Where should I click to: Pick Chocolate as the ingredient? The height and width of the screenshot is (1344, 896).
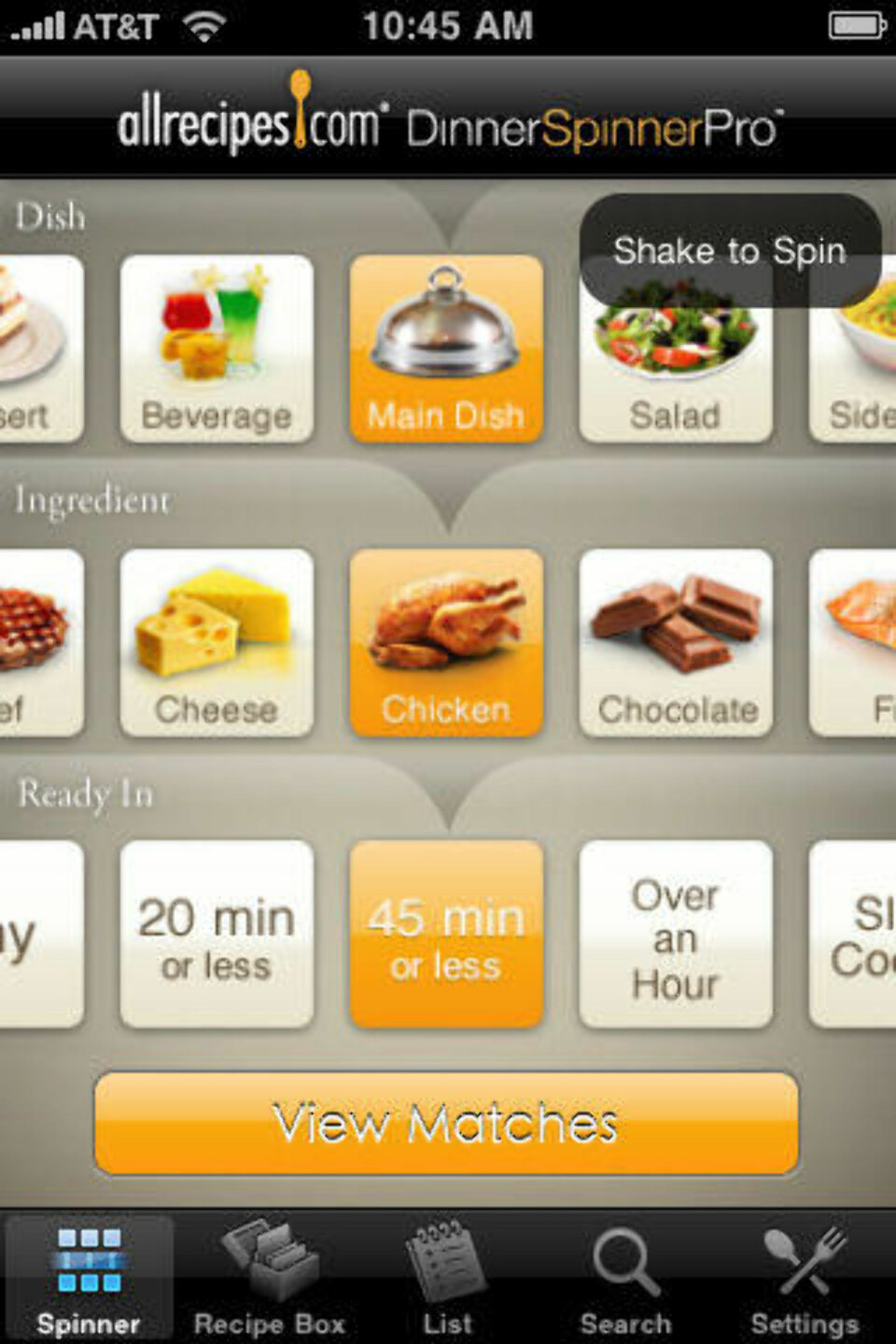click(676, 643)
